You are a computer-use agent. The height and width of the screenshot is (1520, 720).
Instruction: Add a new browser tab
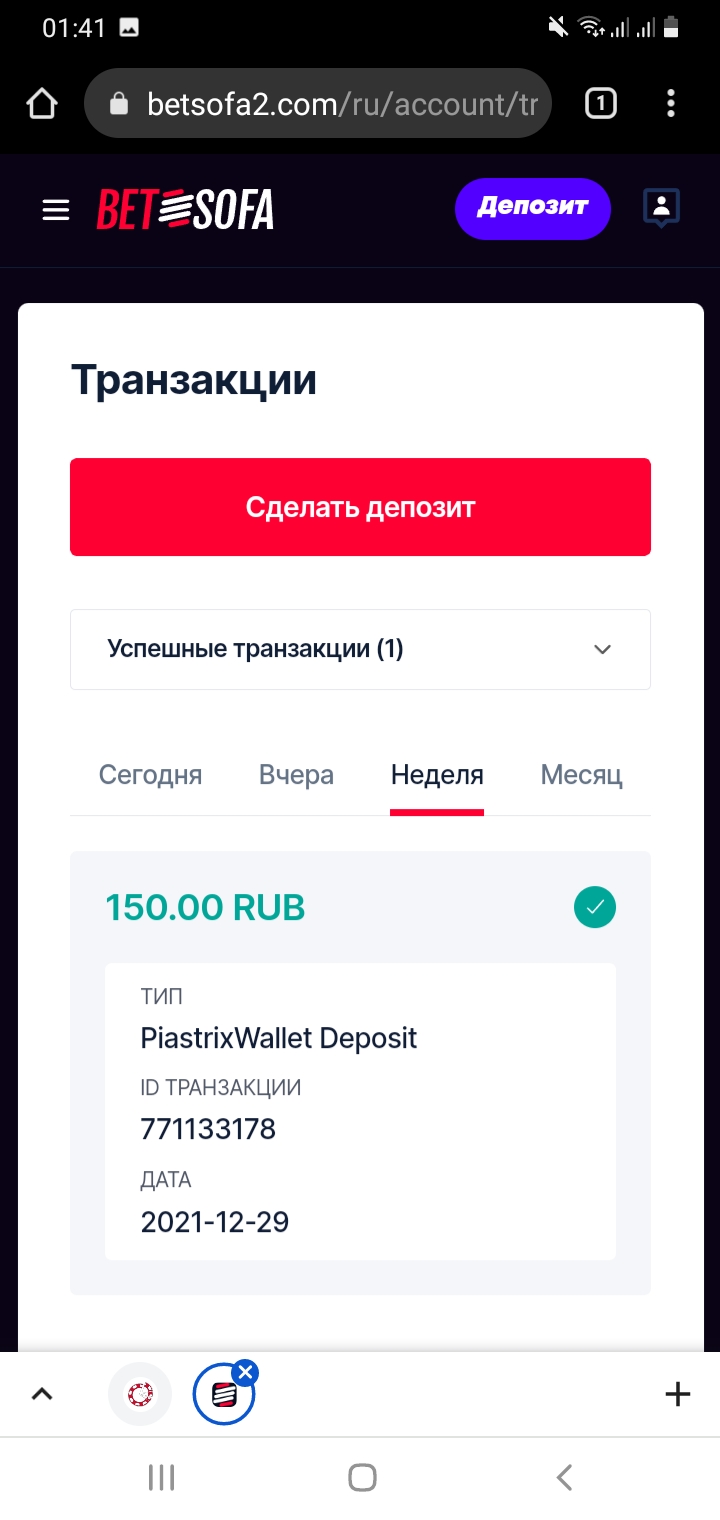tap(678, 1394)
